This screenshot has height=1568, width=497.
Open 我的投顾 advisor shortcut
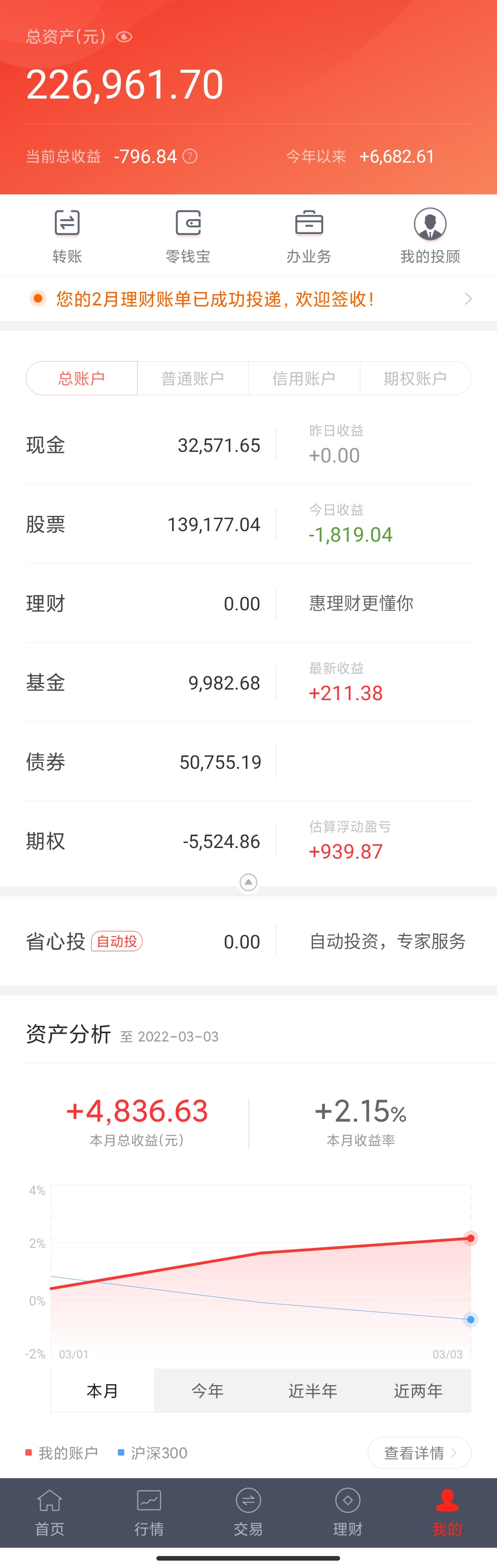pyautogui.click(x=430, y=235)
